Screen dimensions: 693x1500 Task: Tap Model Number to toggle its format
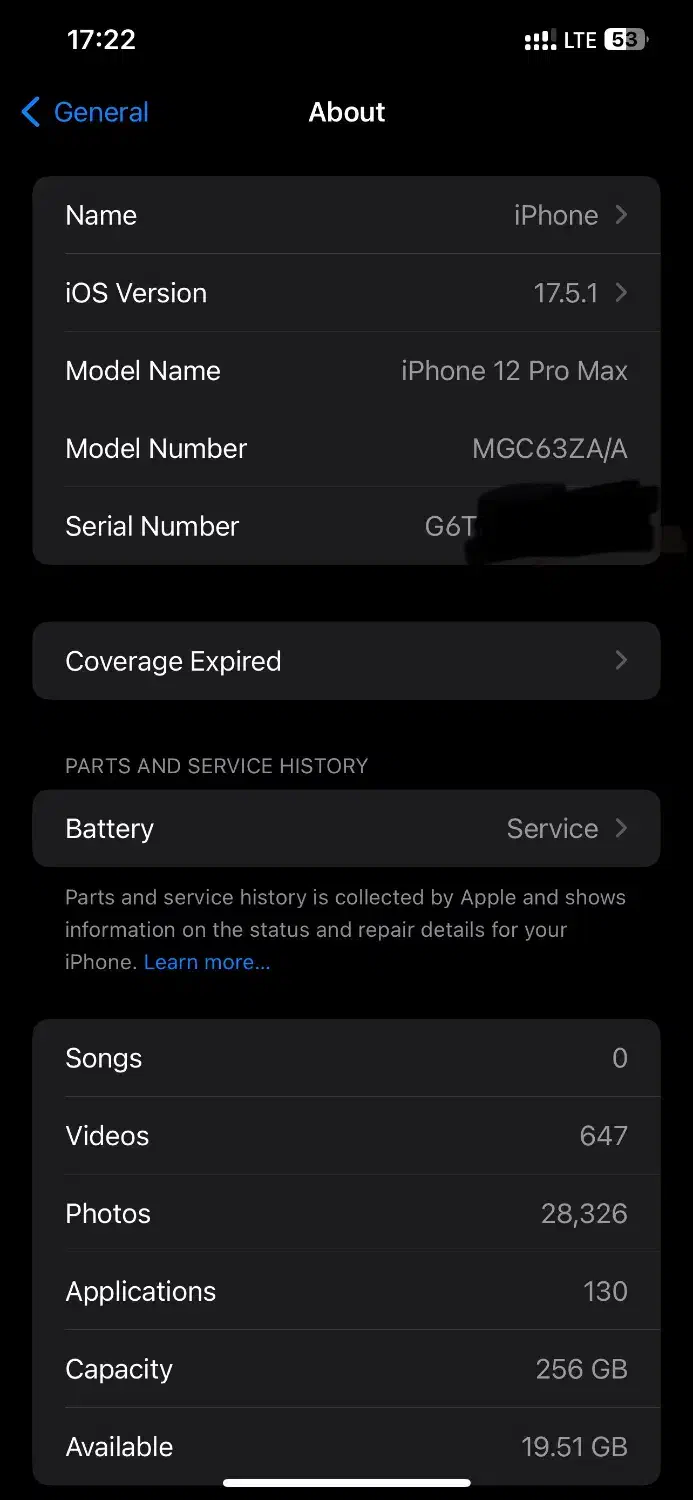(549, 449)
